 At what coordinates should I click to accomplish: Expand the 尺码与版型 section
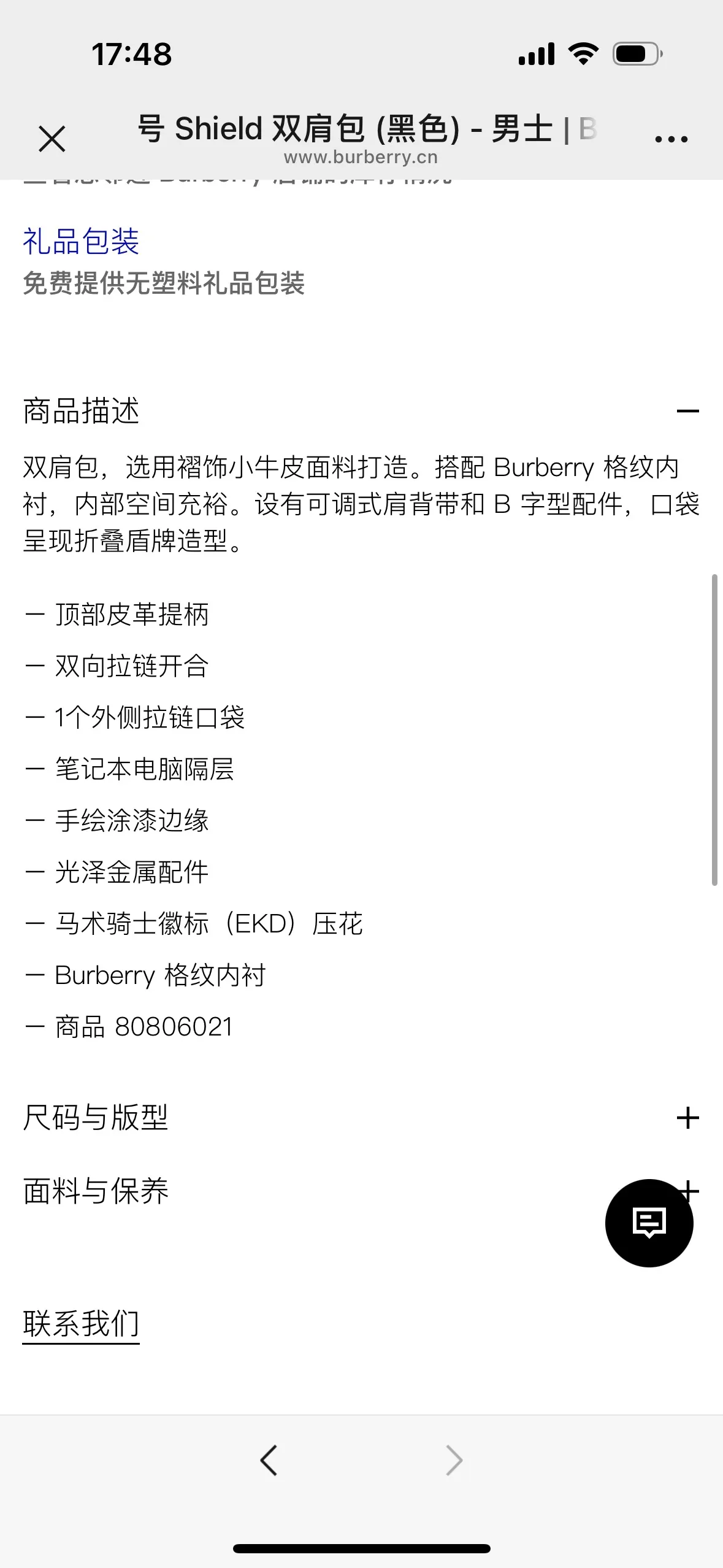point(361,1117)
